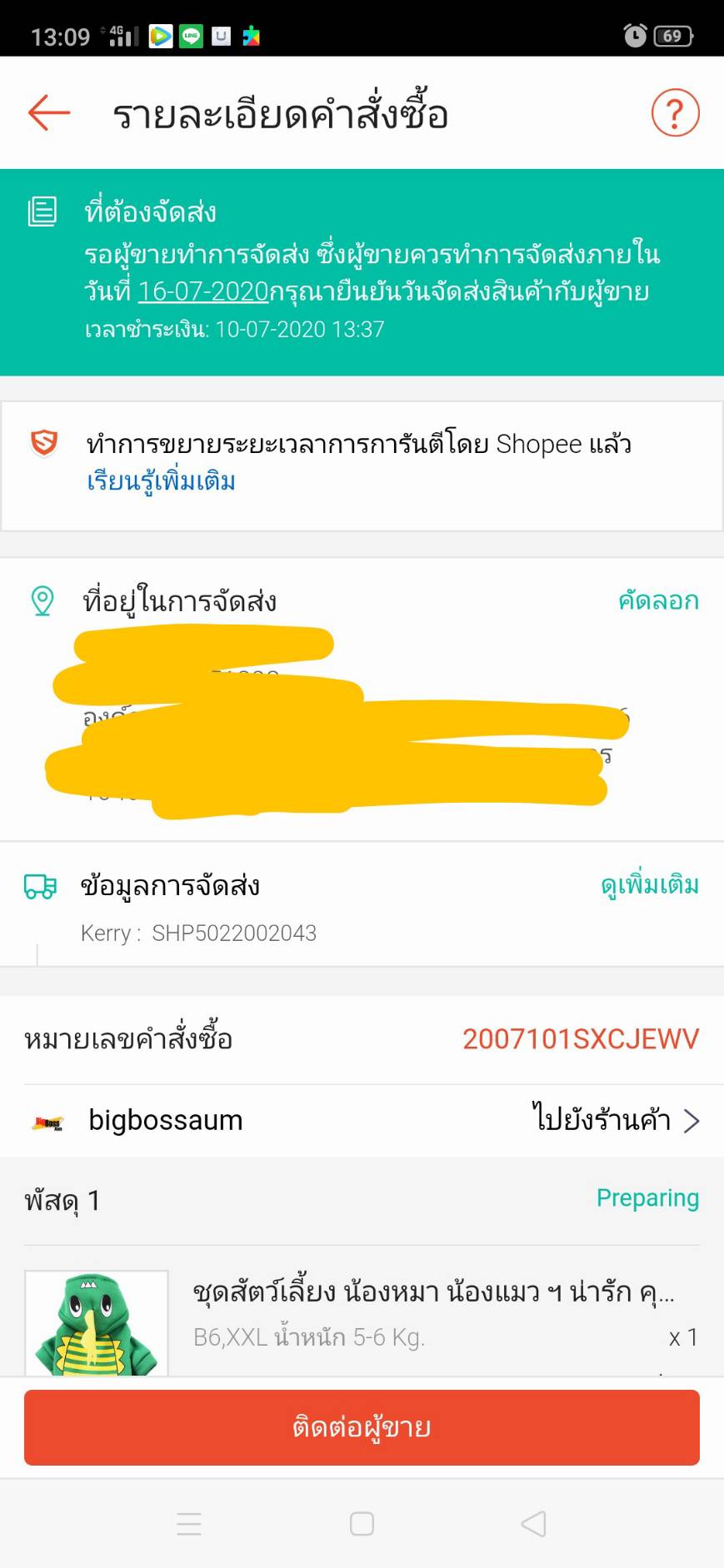The height and width of the screenshot is (1568, 724).
Task: Open the help question mark icon
Action: [675, 112]
